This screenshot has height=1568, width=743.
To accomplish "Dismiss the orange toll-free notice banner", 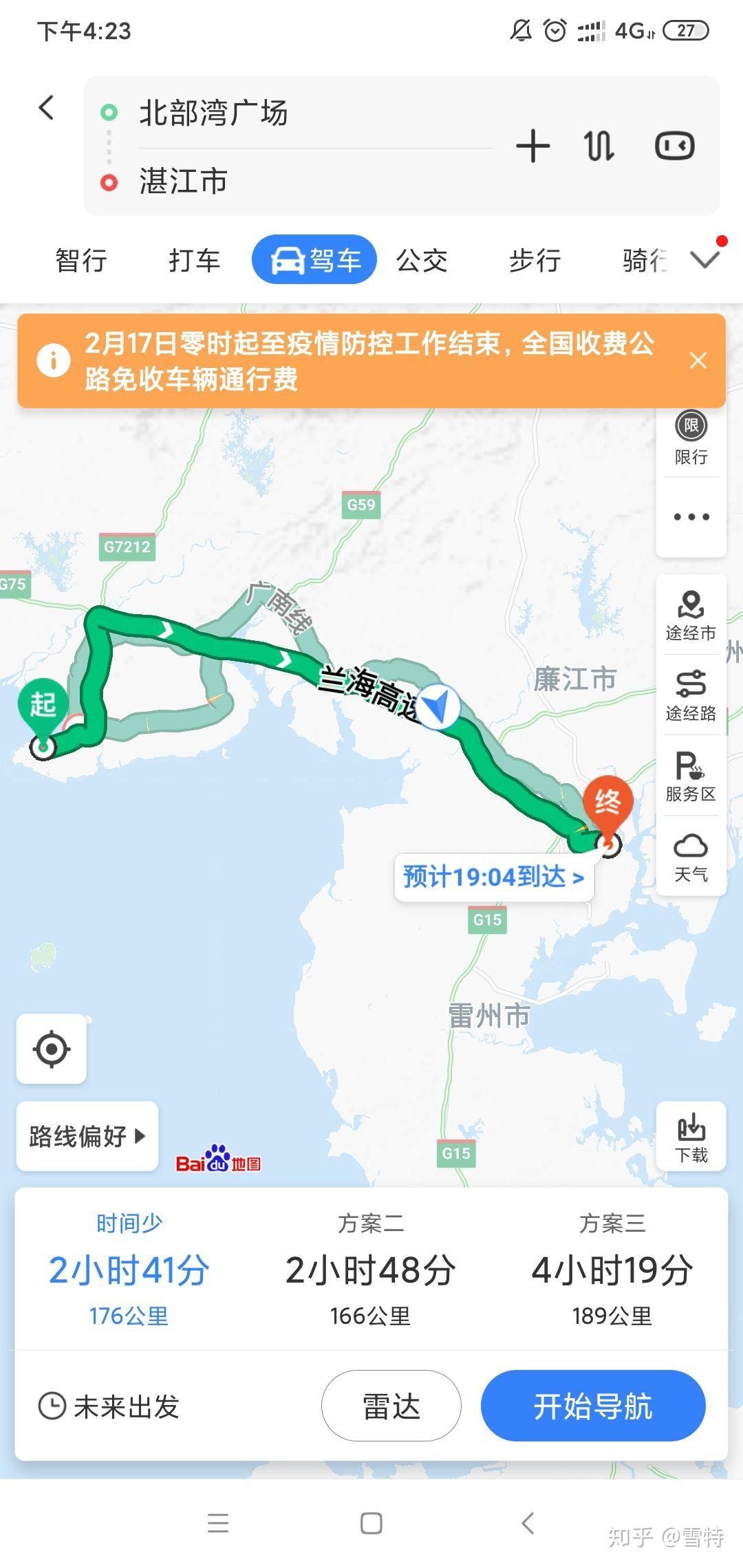I will [x=698, y=360].
